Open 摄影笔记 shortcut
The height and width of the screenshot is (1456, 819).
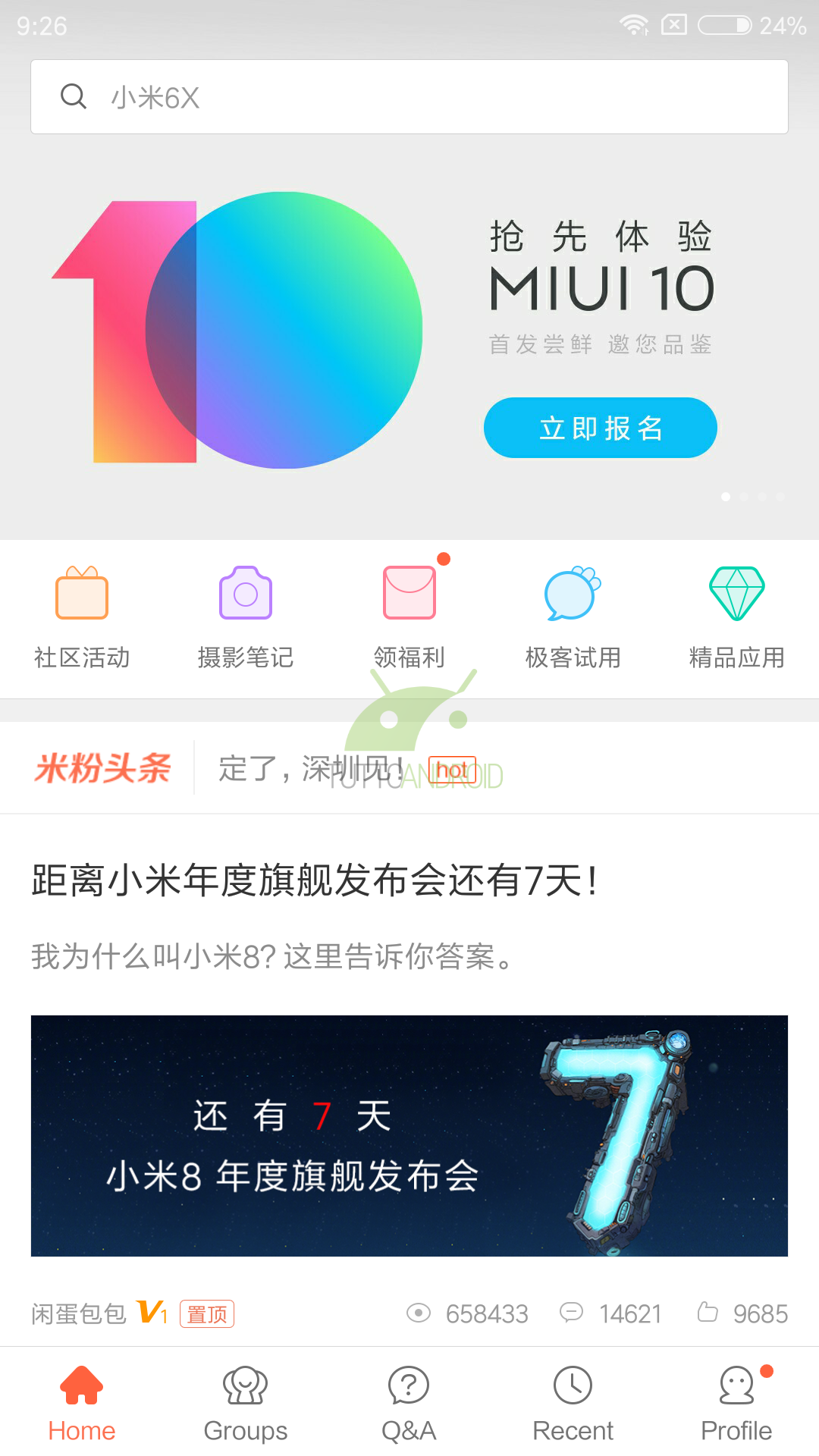(x=246, y=617)
